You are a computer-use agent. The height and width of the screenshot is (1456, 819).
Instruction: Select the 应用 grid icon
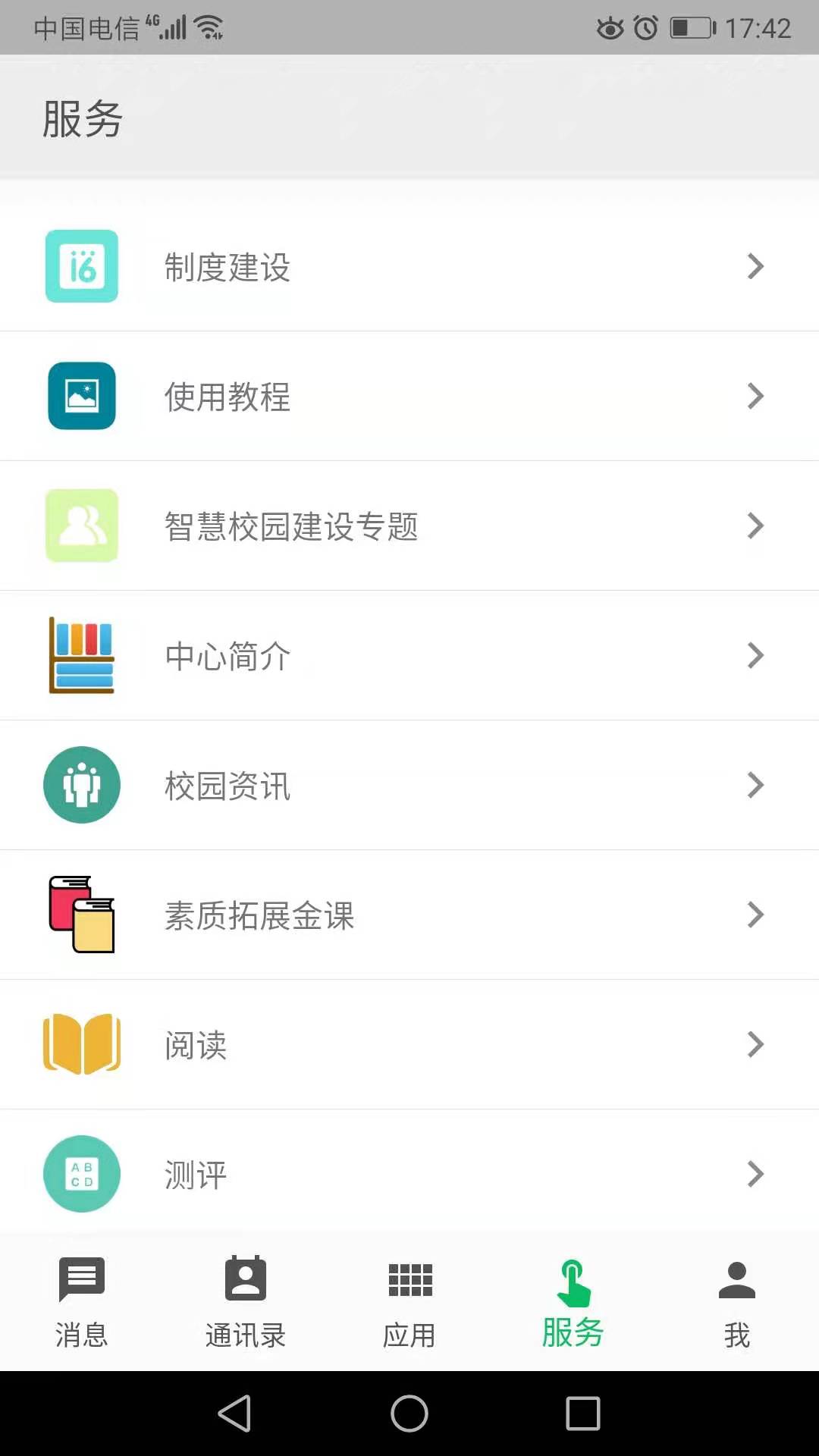tap(409, 1279)
